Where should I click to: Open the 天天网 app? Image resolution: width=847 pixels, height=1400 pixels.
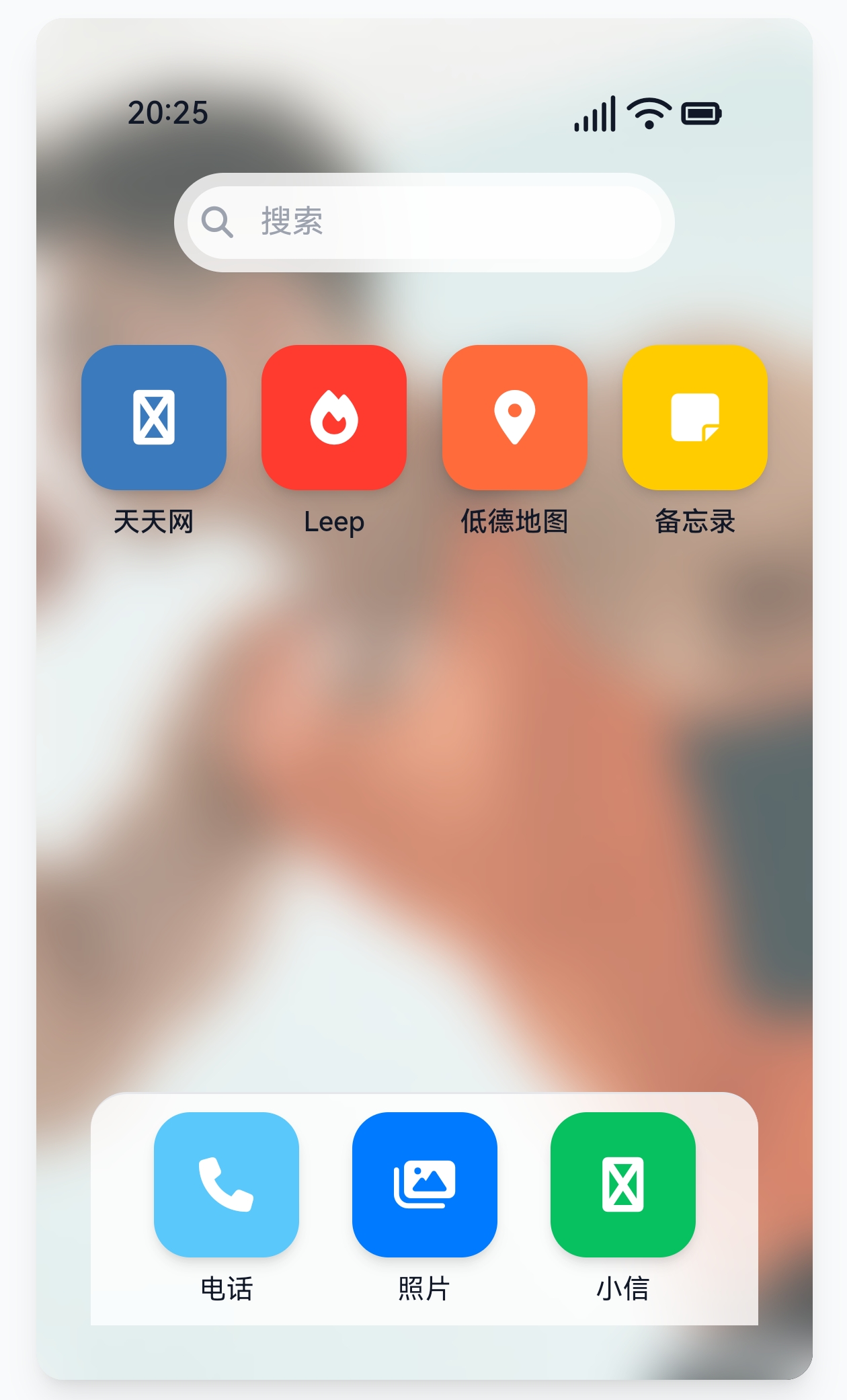click(154, 418)
